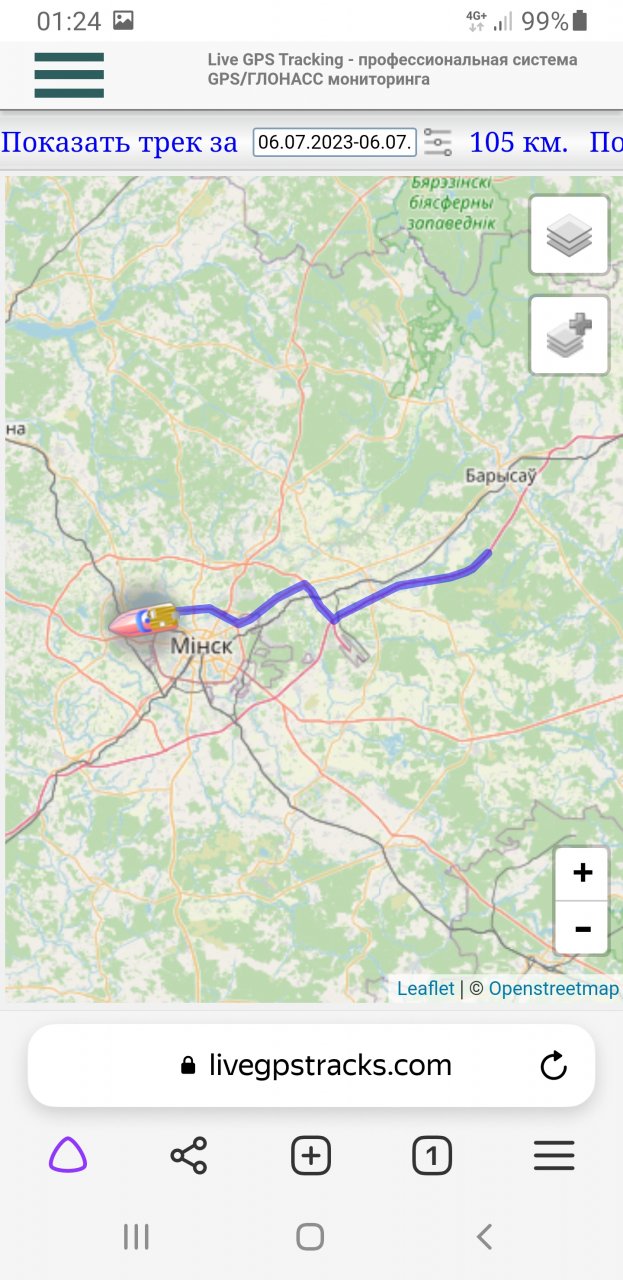Share this page

189,1156
